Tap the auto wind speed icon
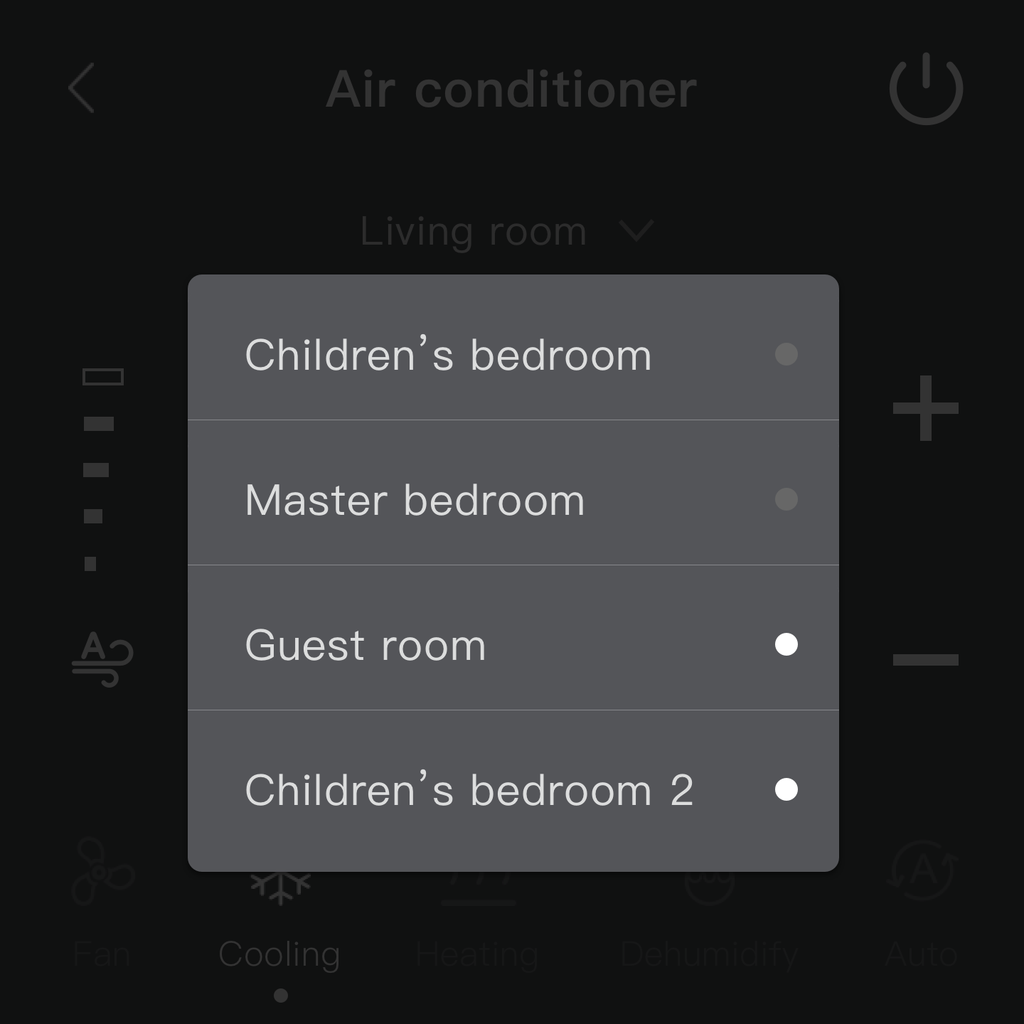Image resolution: width=1024 pixels, height=1024 pixels. click(x=101, y=658)
